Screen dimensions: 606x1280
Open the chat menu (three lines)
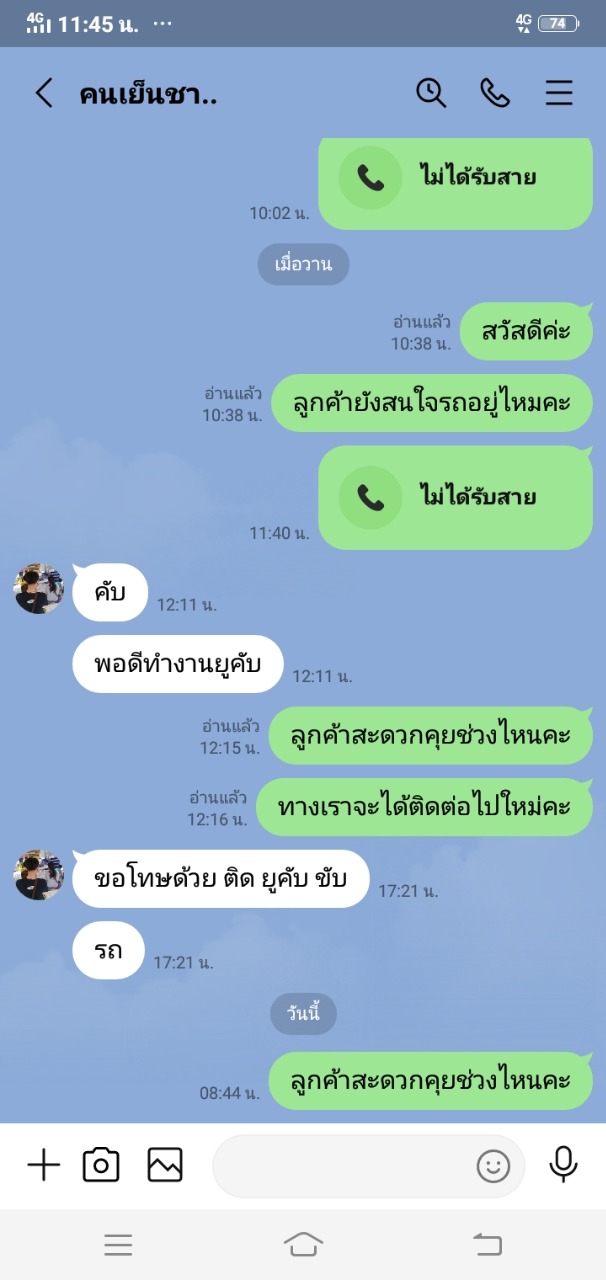click(x=558, y=93)
